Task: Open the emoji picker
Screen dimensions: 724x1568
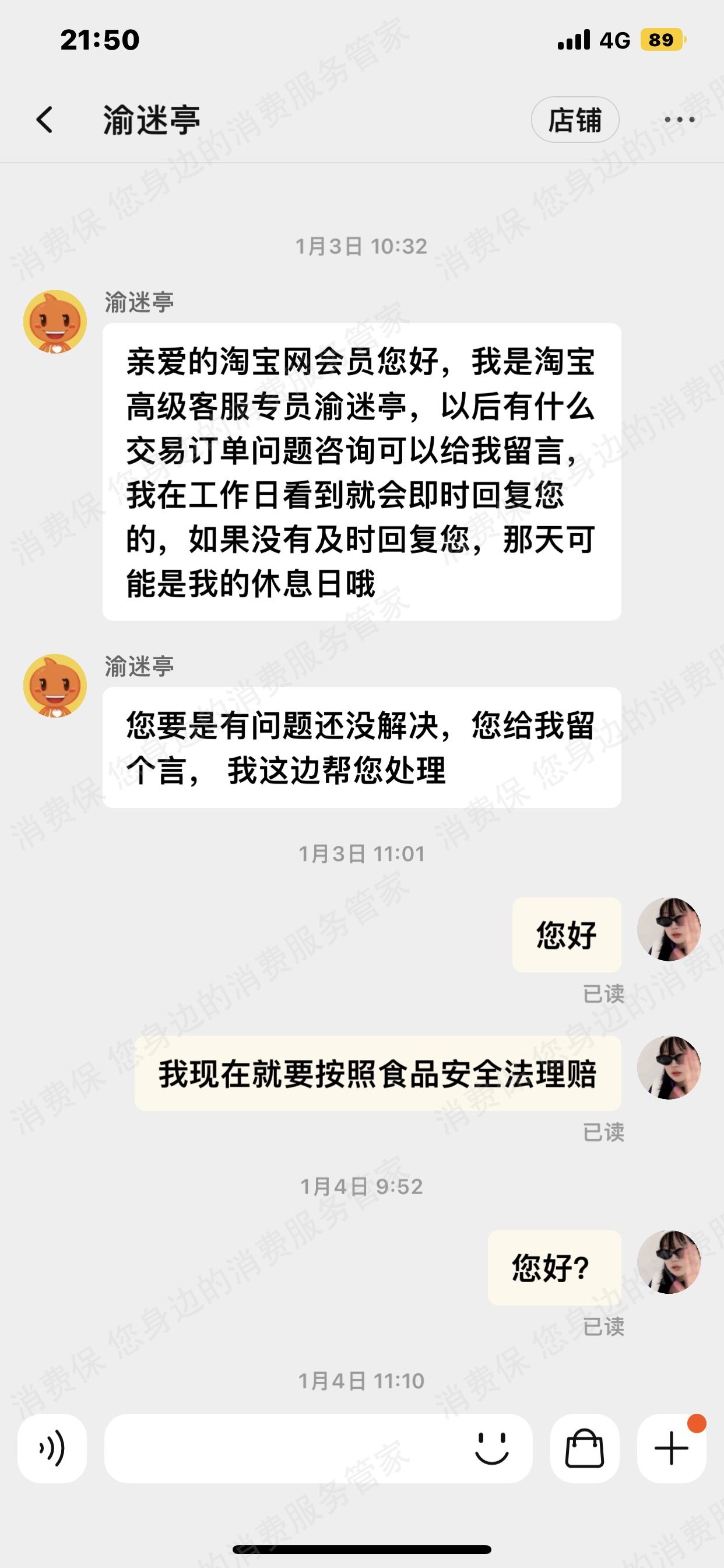Action: coord(491,1448)
